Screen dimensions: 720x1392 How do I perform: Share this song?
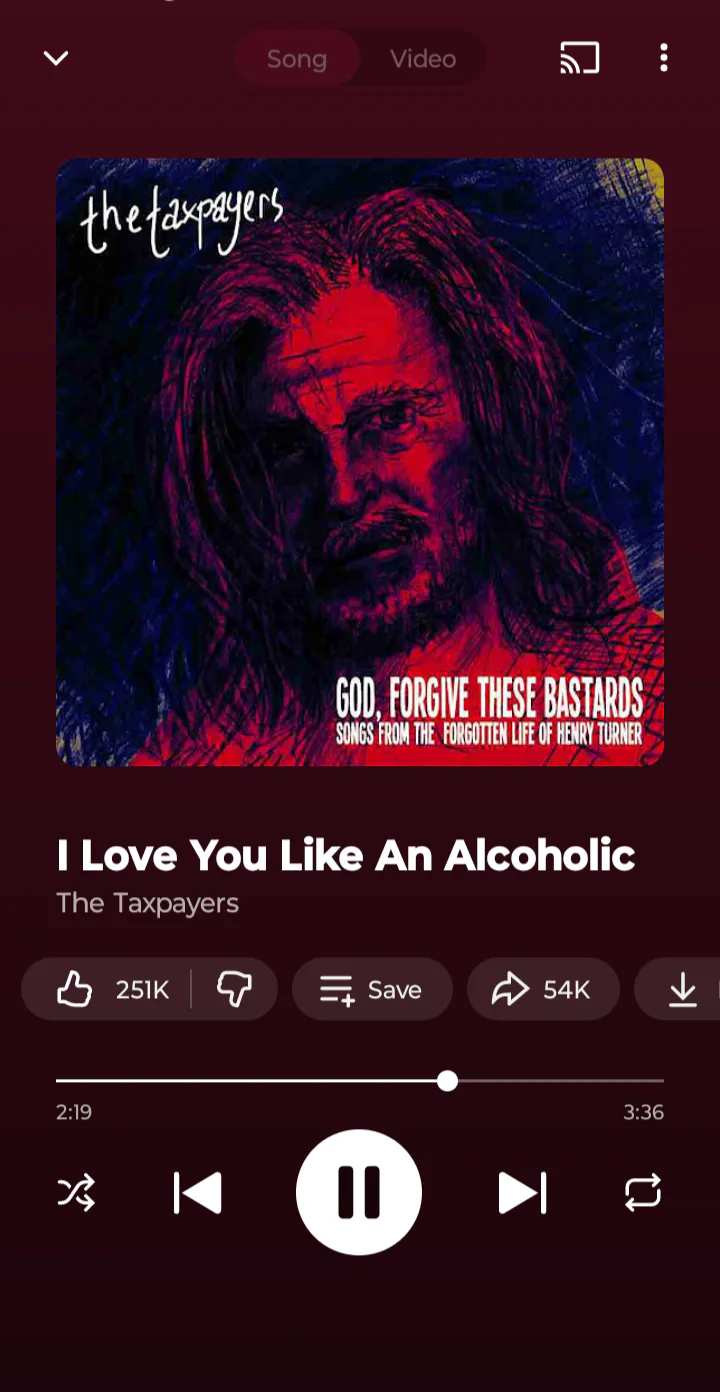(x=542, y=990)
